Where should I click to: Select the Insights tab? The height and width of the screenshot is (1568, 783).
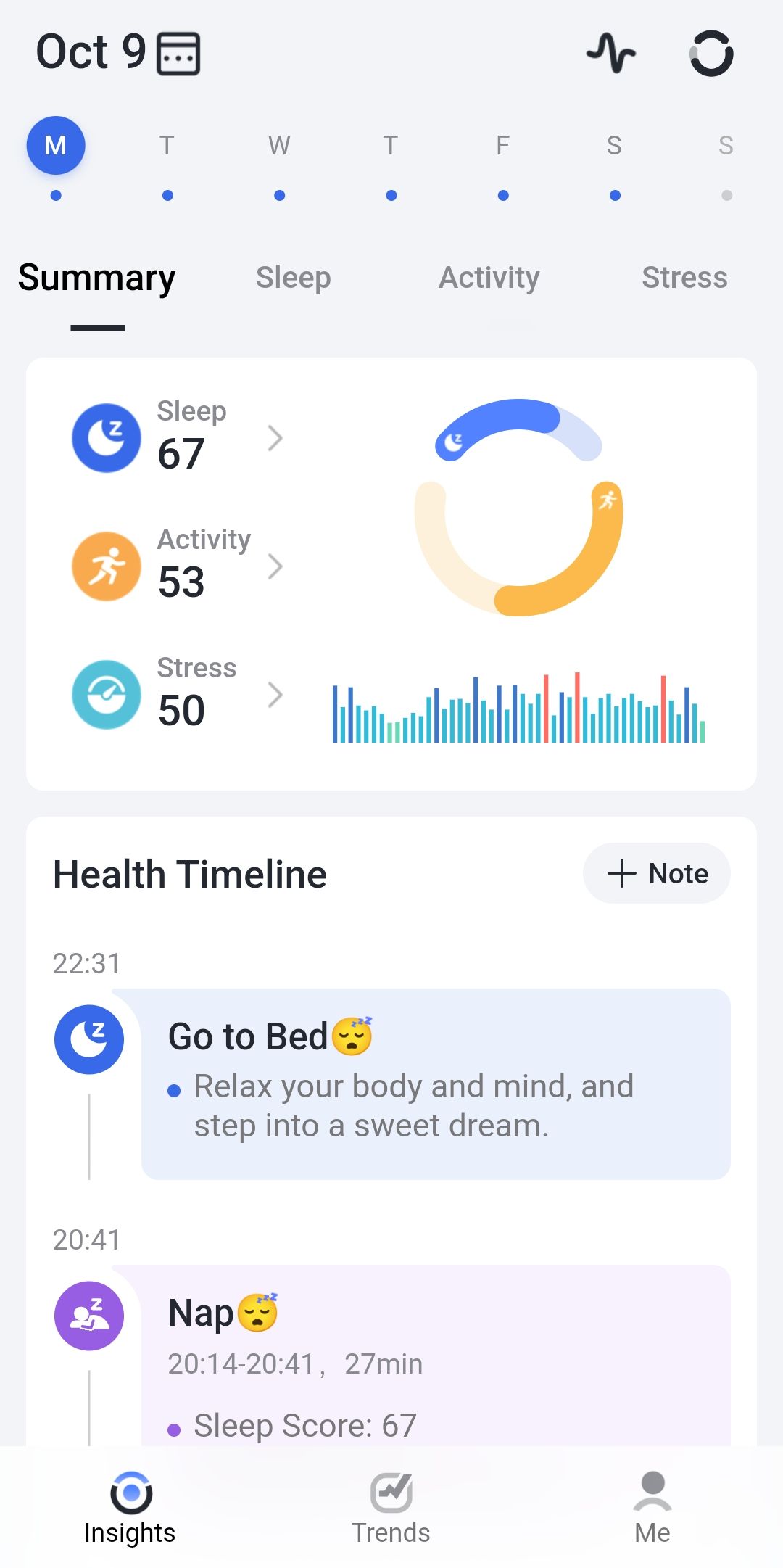tap(130, 1509)
